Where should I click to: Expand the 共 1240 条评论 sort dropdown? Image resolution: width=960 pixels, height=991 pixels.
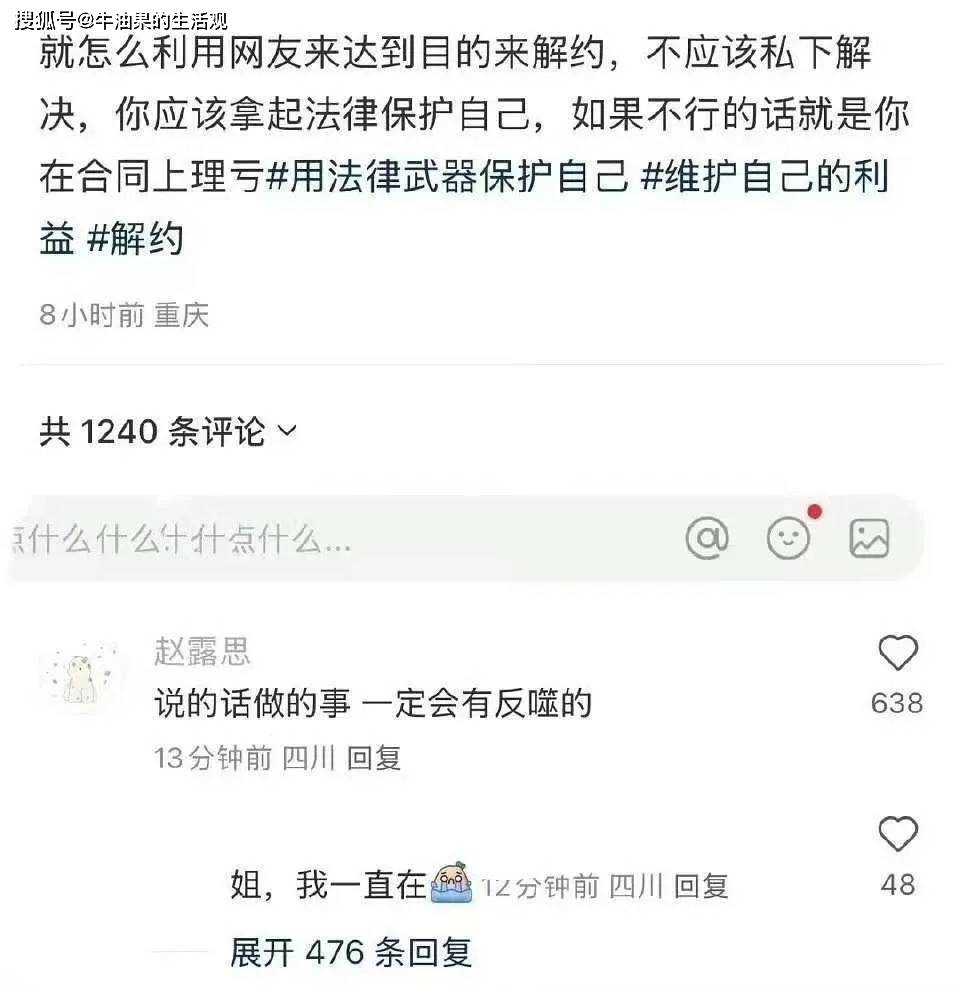(168, 432)
